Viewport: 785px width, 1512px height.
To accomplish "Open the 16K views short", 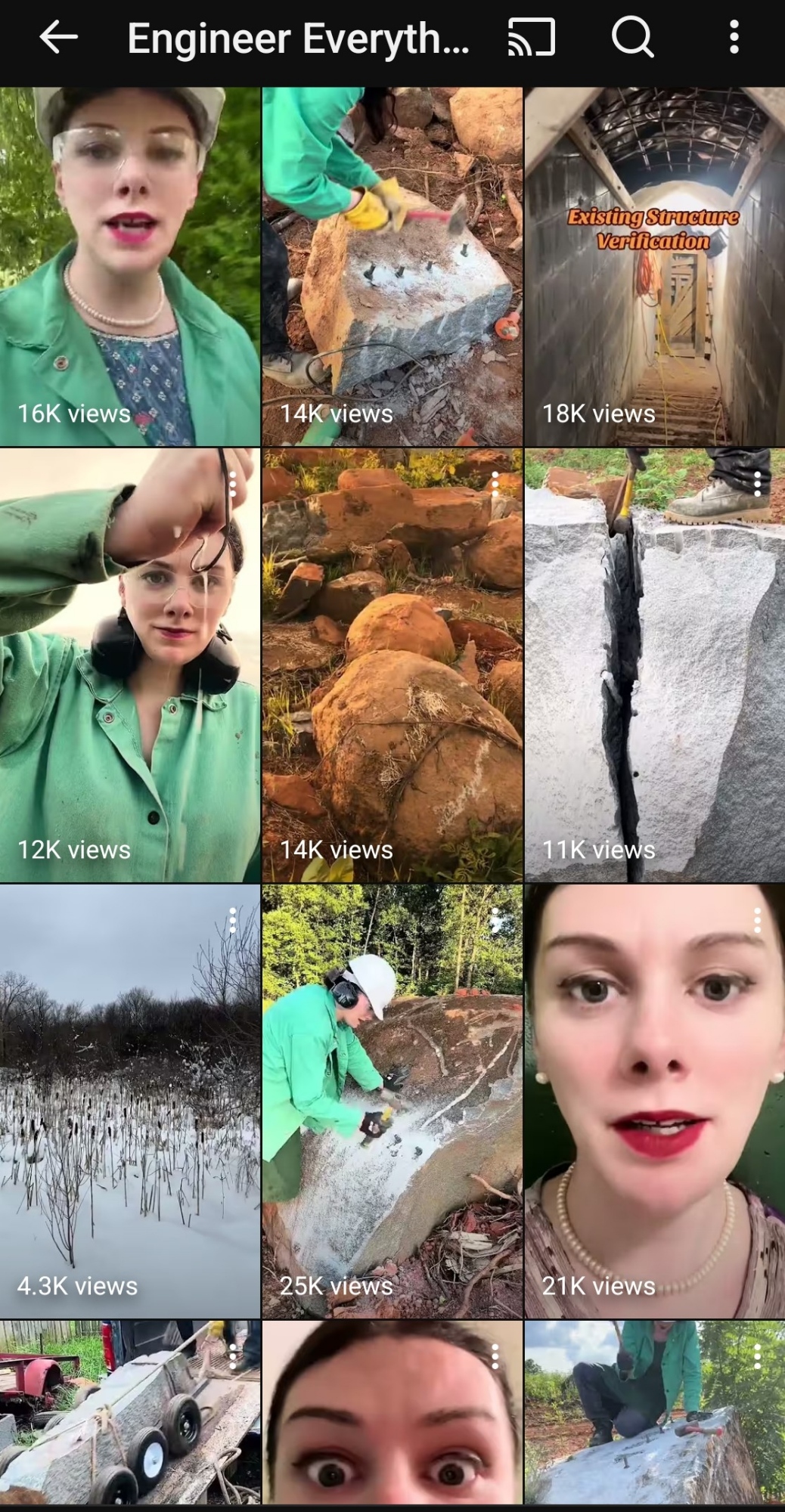I will 129,266.
